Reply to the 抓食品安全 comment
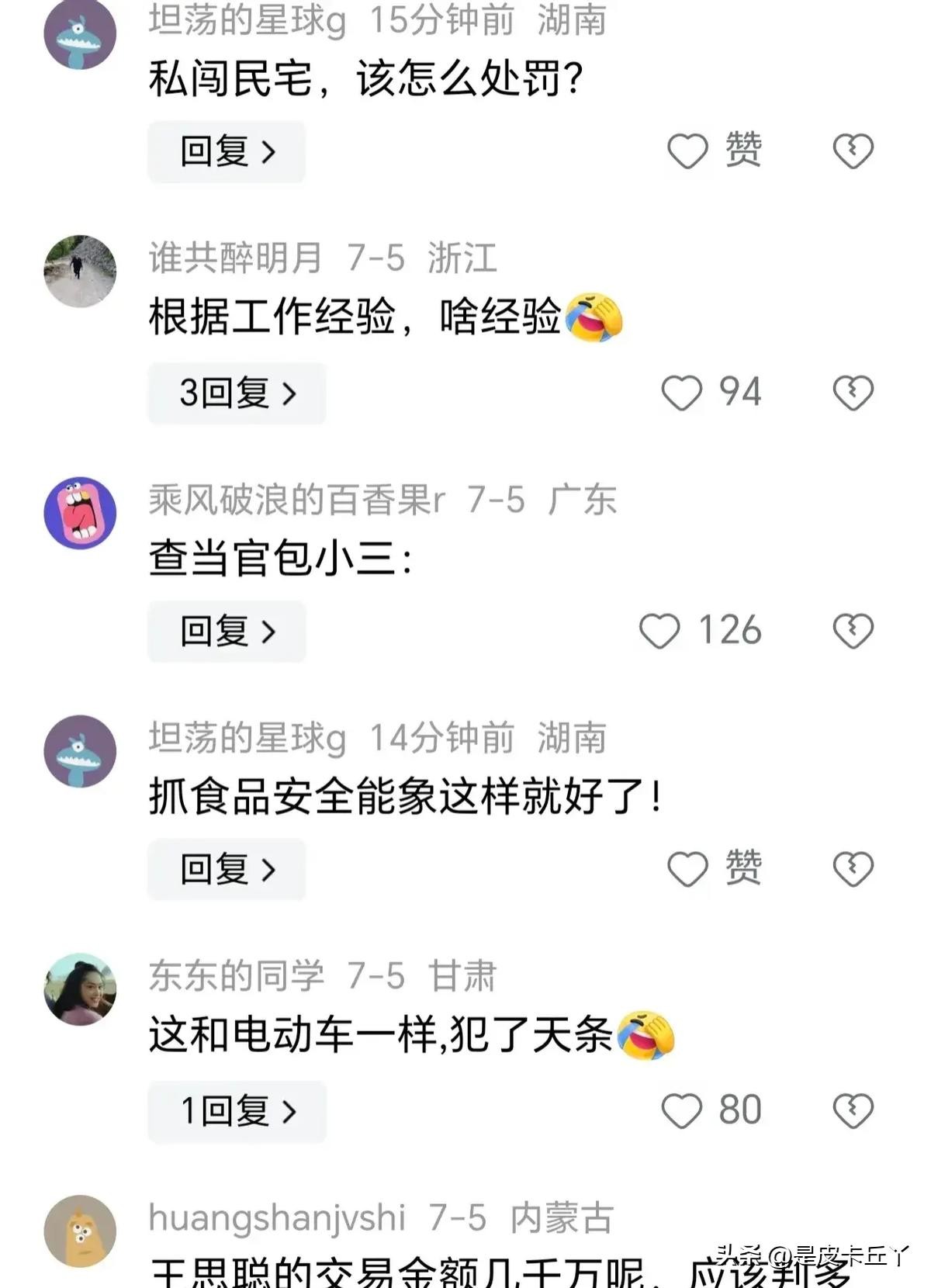Image resolution: width=931 pixels, height=1288 pixels. 227,869
